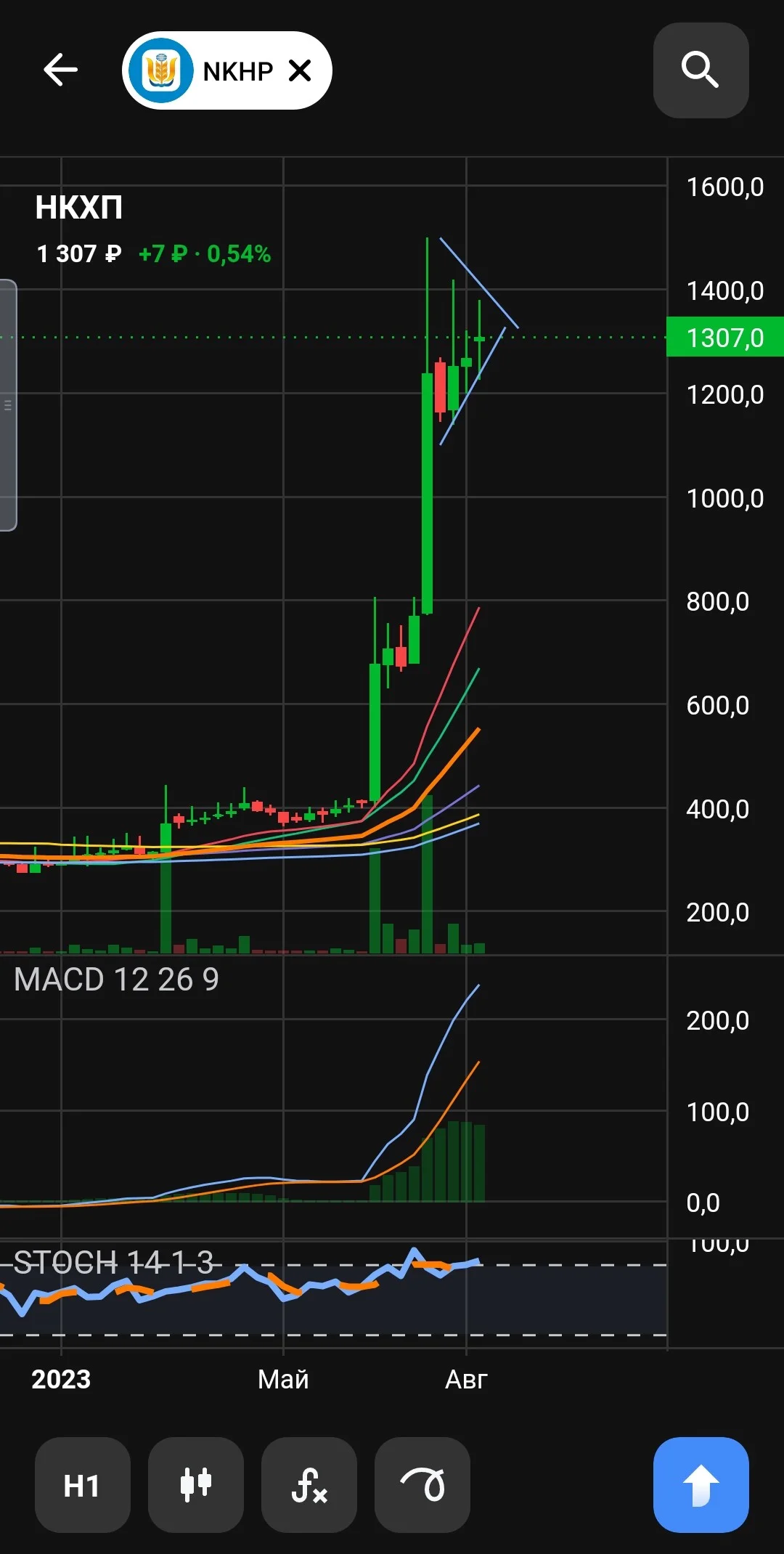Tap the blue share arrow button
The image size is (784, 1554).
tap(701, 1485)
